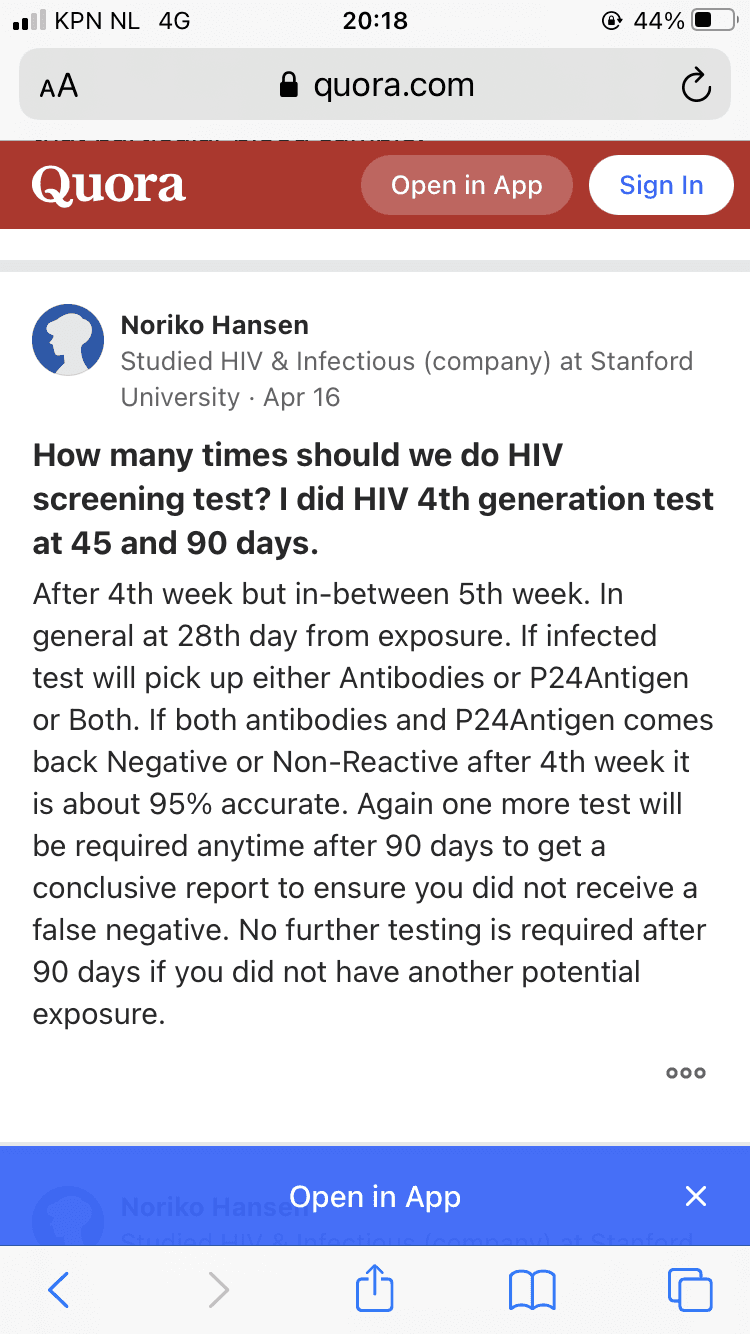Tap the blue Open in App banner
The height and width of the screenshot is (1334, 750).
point(375,1196)
